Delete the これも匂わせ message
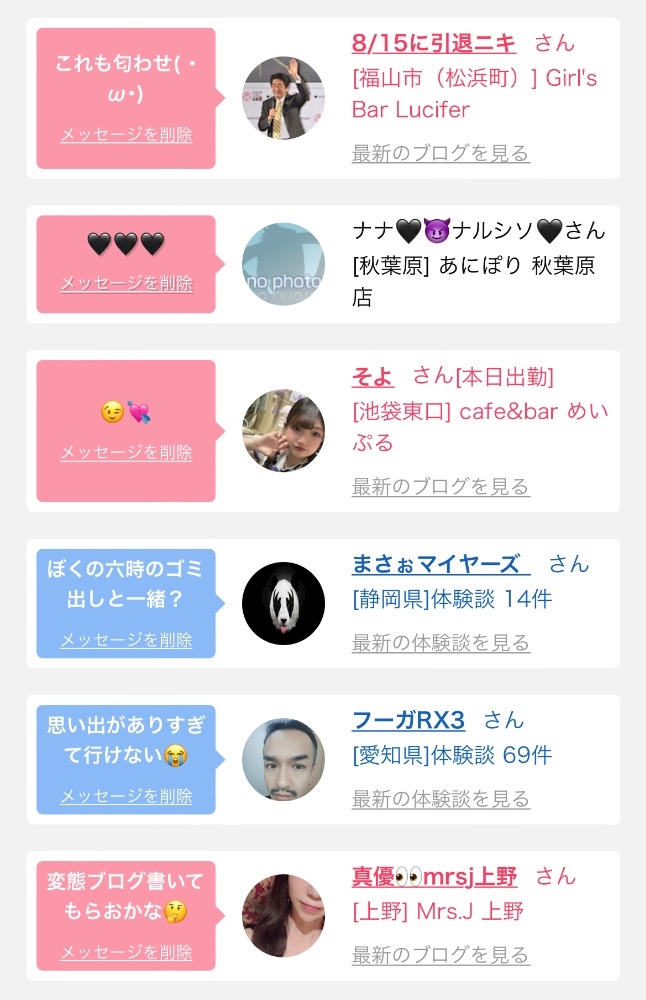The height and width of the screenshot is (1000, 646). pos(126,135)
